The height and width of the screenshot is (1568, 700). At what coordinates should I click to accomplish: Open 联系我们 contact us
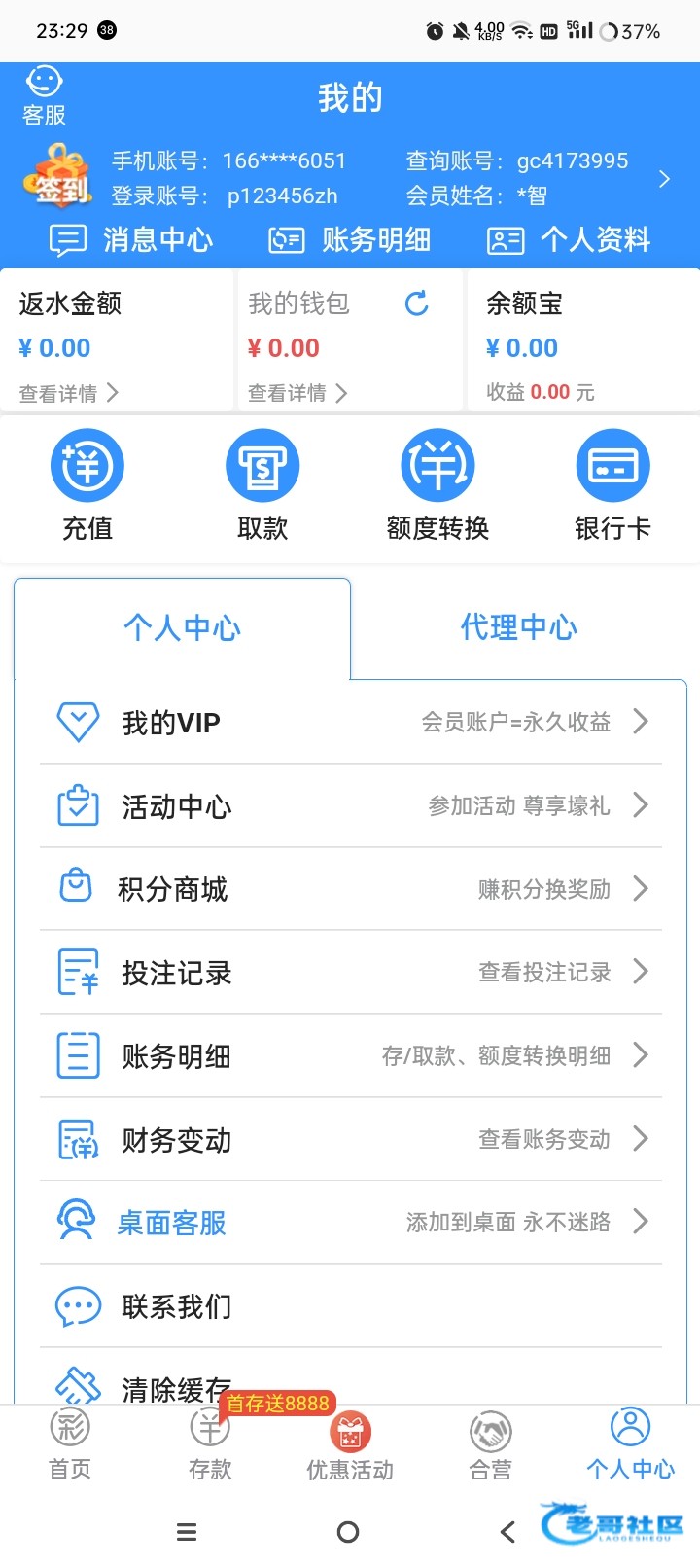coord(351,1305)
